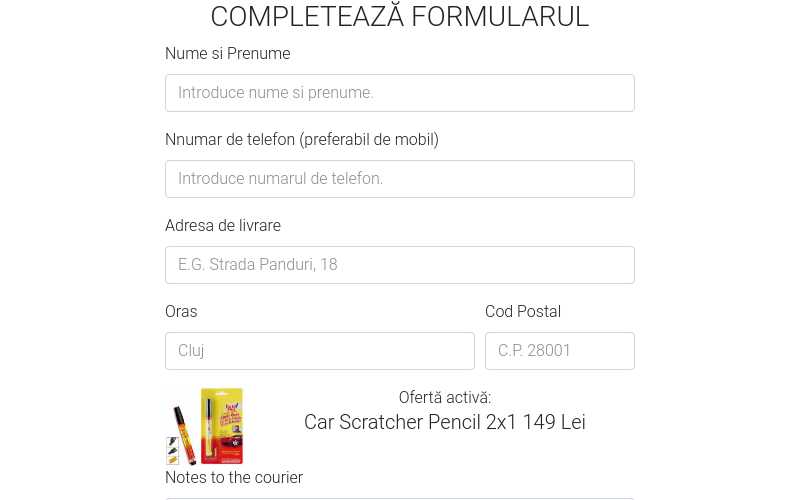The height and width of the screenshot is (500, 800).
Task: Focus the phone number input
Action: (399, 179)
